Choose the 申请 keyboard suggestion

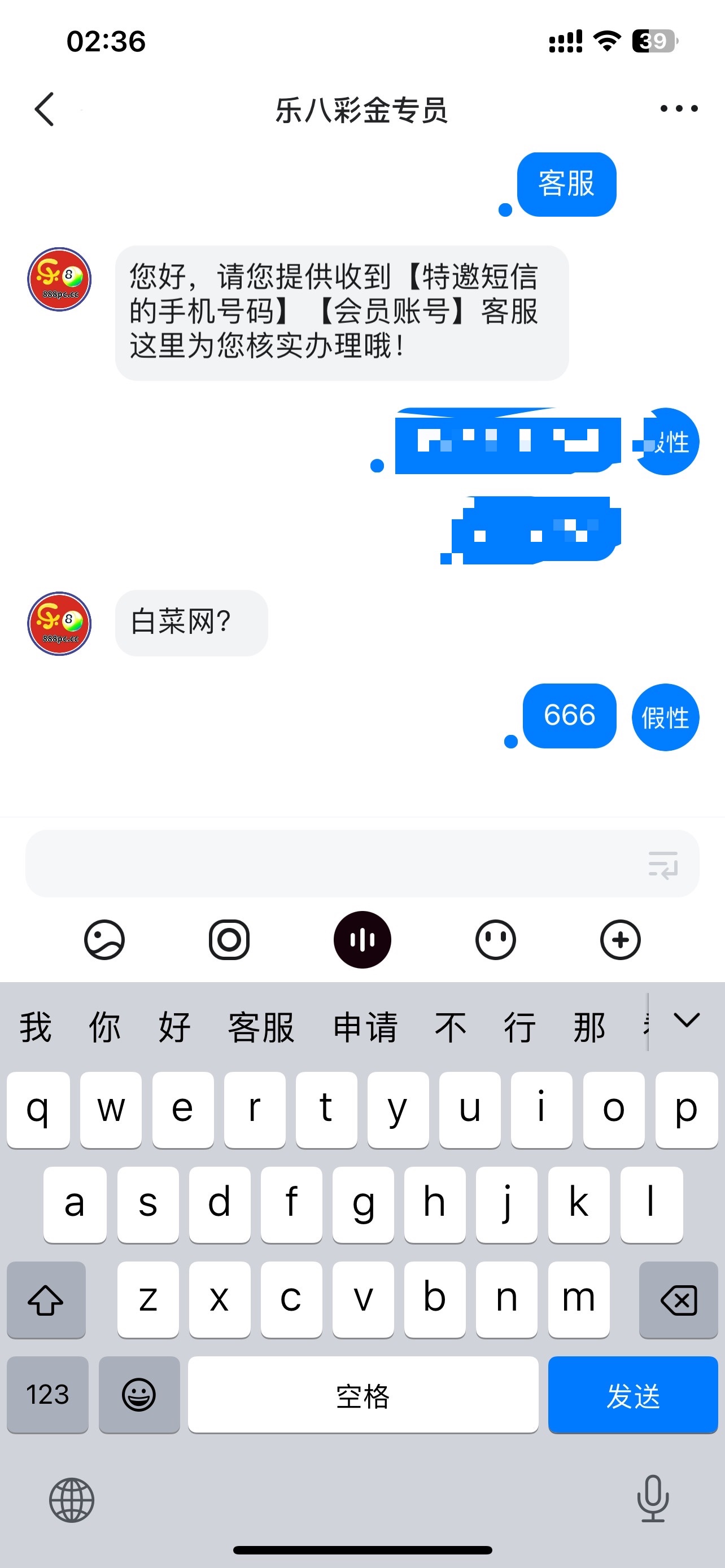(365, 1028)
